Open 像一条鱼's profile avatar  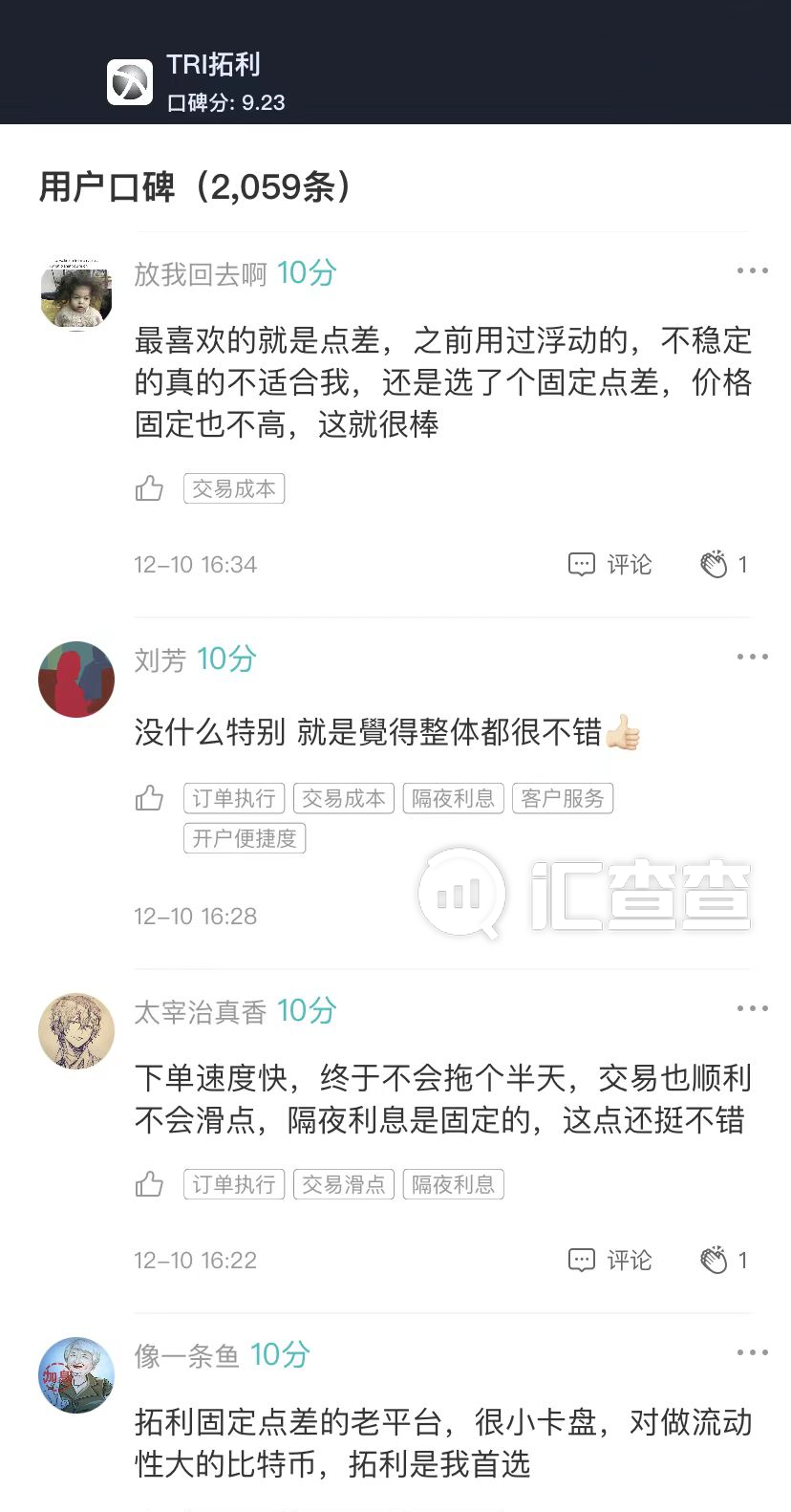(x=76, y=1375)
